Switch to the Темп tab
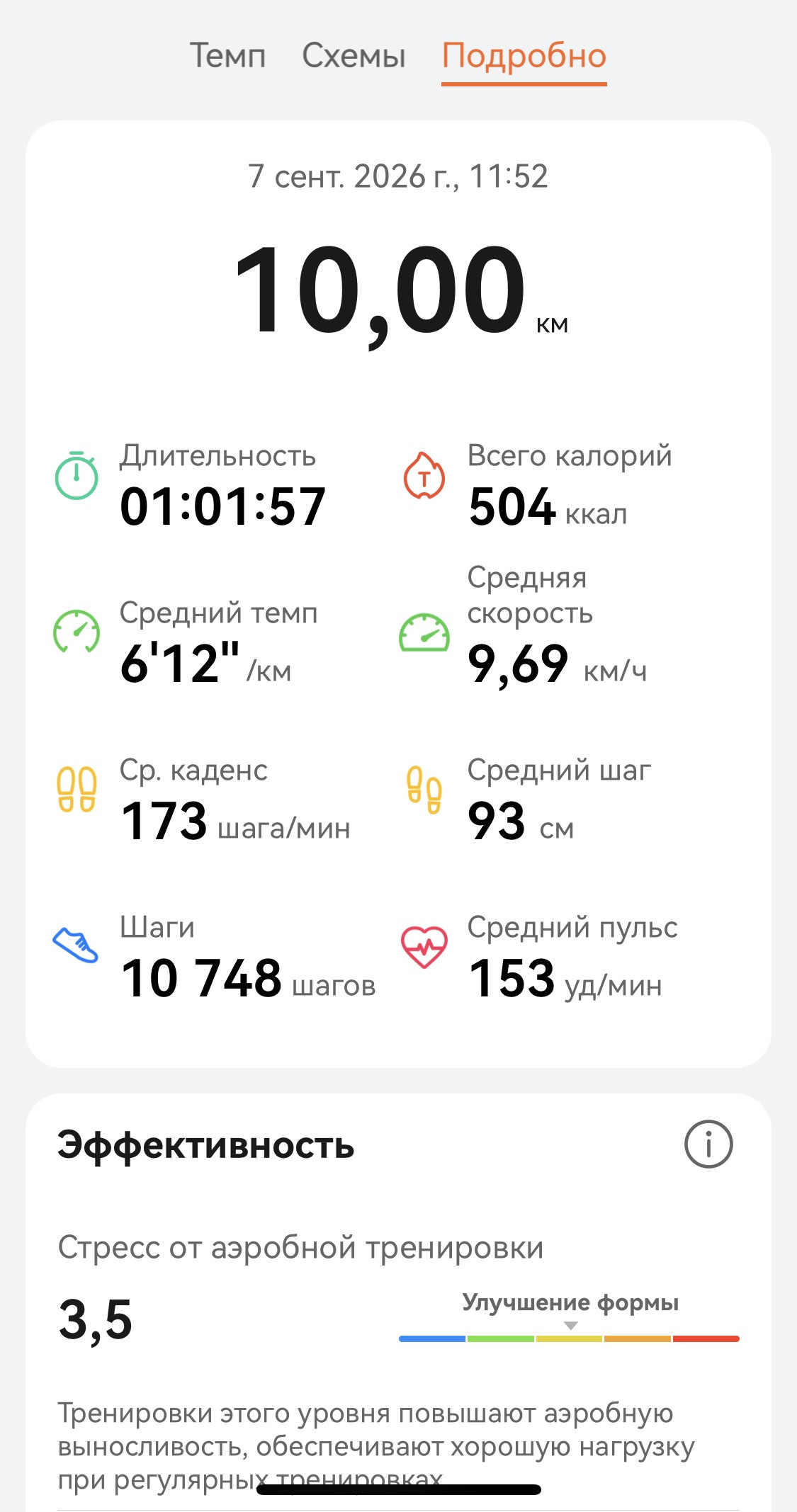 coord(227,56)
